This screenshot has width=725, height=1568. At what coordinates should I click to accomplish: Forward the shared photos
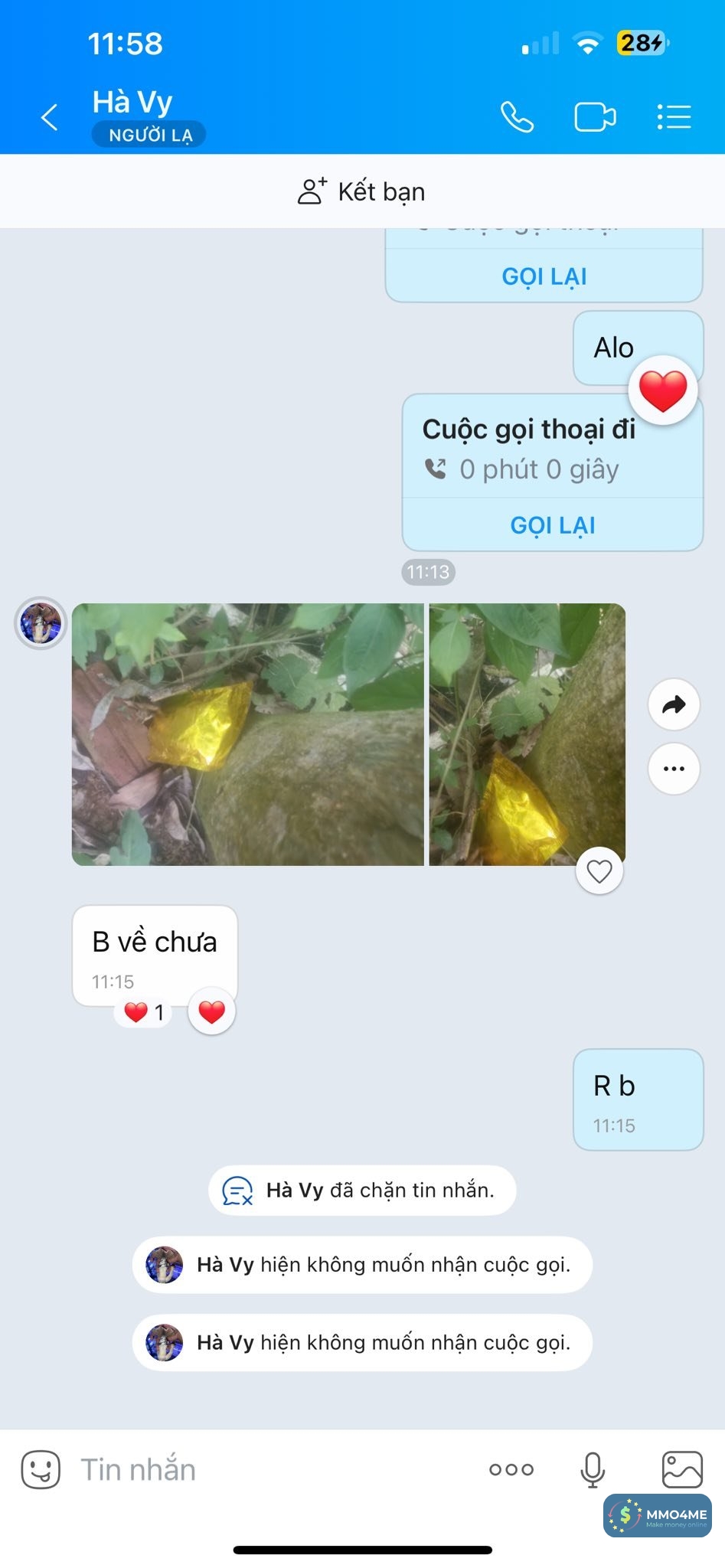click(674, 704)
